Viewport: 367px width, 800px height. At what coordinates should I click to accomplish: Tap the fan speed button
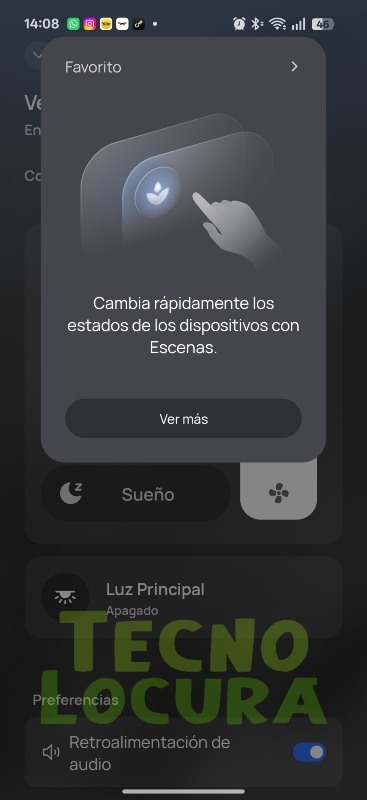coord(279,492)
